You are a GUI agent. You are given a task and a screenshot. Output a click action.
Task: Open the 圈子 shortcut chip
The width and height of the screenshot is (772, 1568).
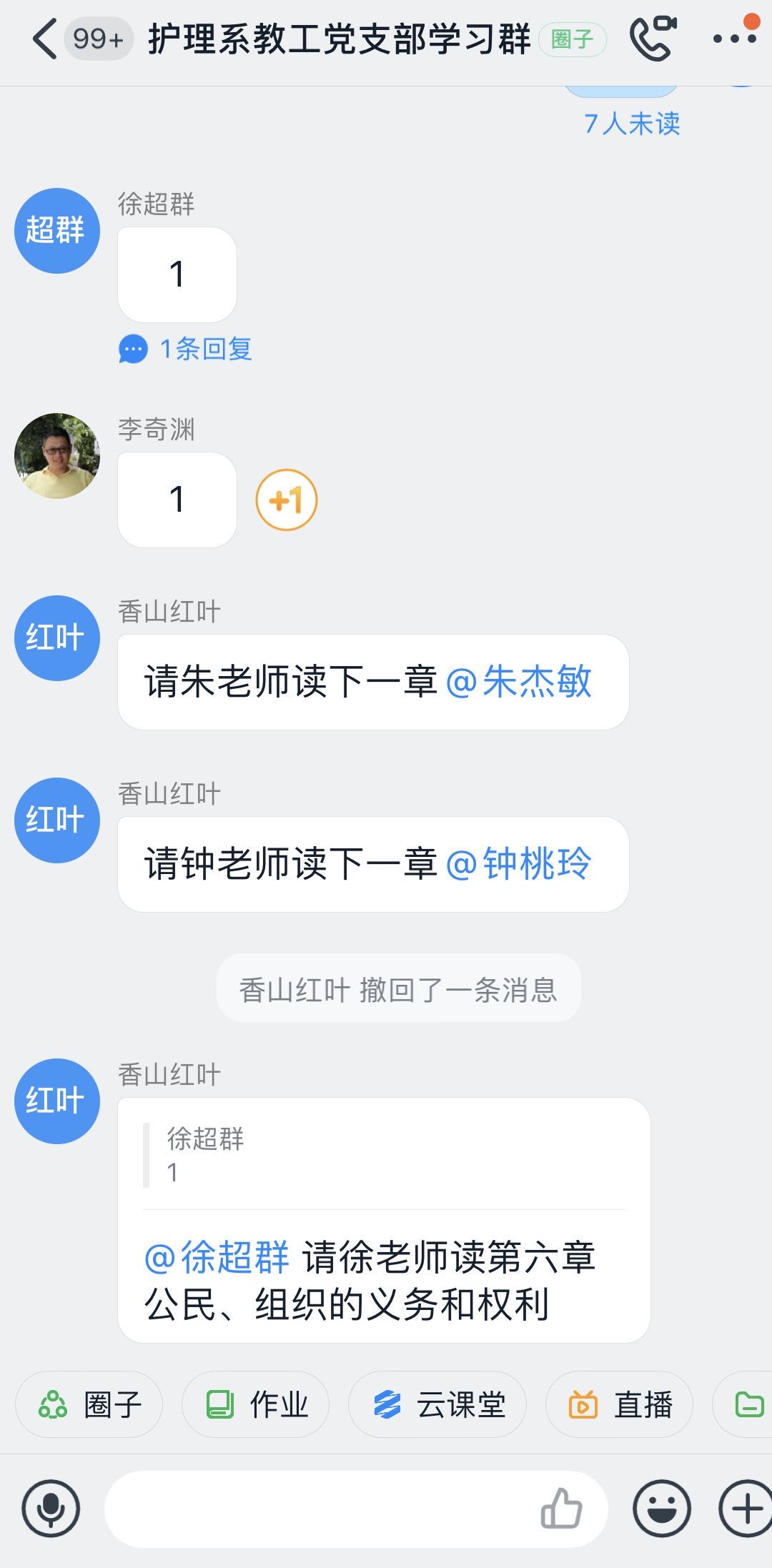[90, 1404]
